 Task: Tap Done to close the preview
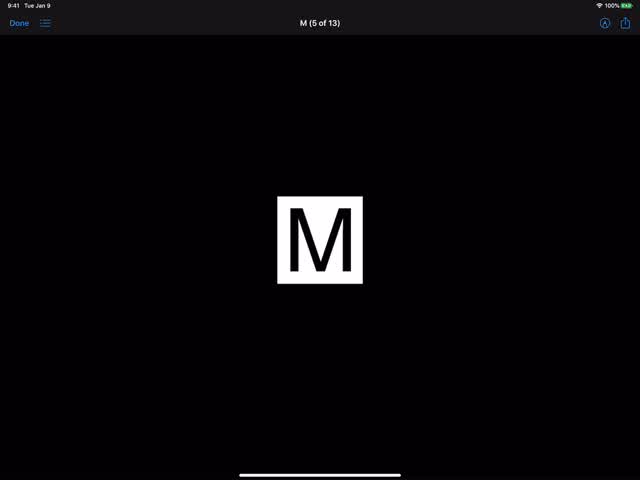[x=19, y=23]
